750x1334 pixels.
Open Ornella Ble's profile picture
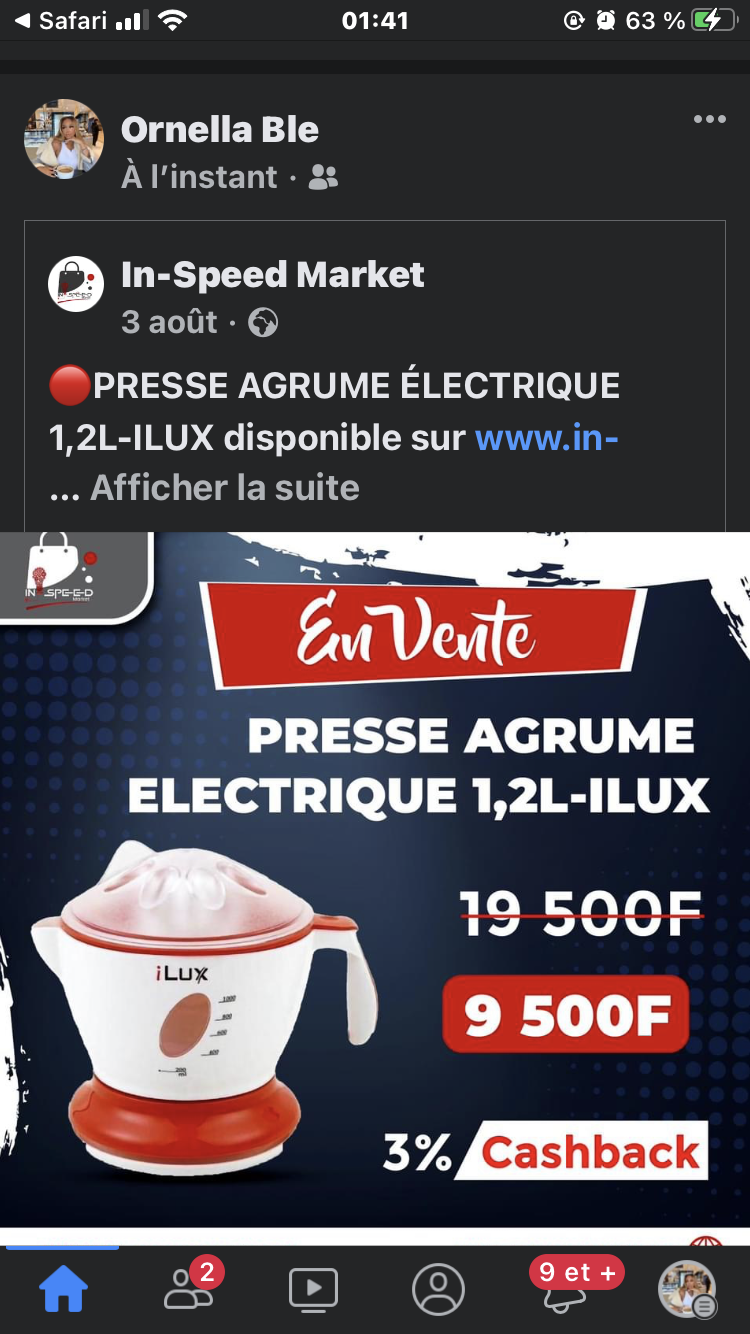[64, 139]
